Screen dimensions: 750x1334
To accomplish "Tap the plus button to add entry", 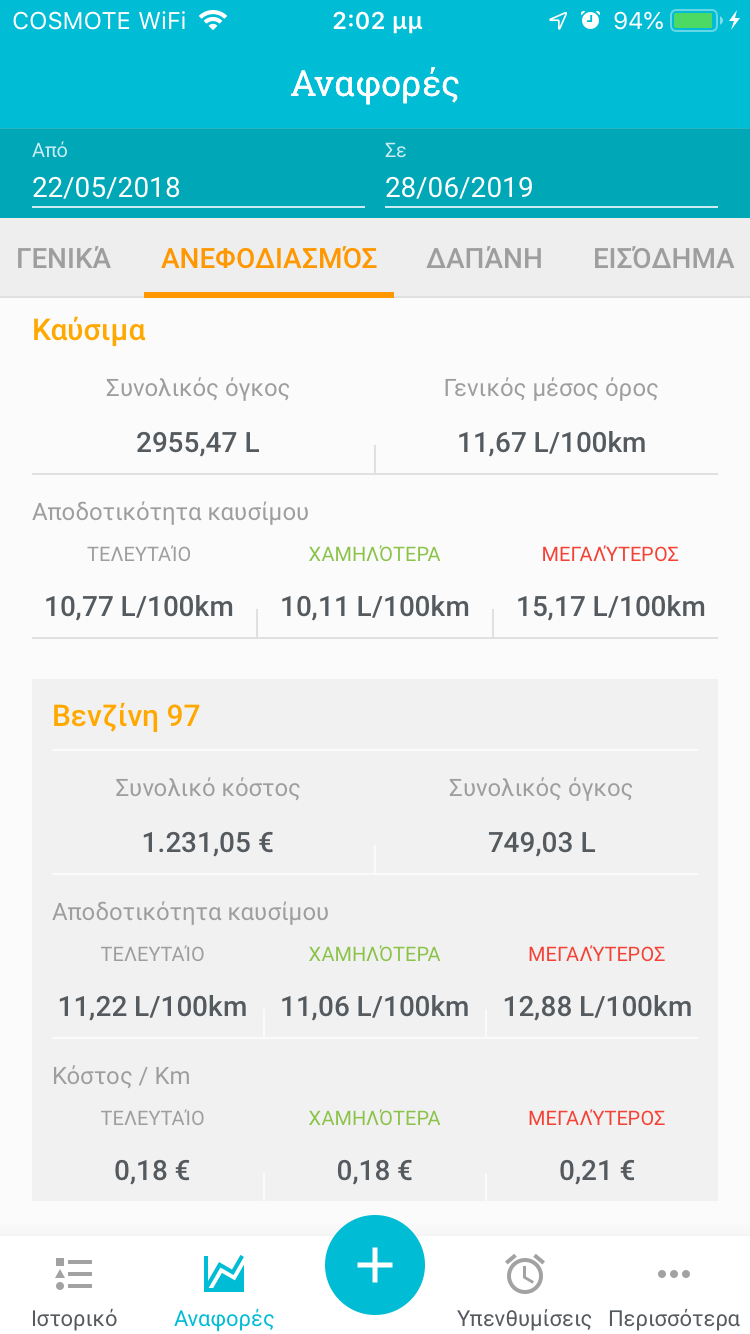I will pyautogui.click(x=375, y=1265).
